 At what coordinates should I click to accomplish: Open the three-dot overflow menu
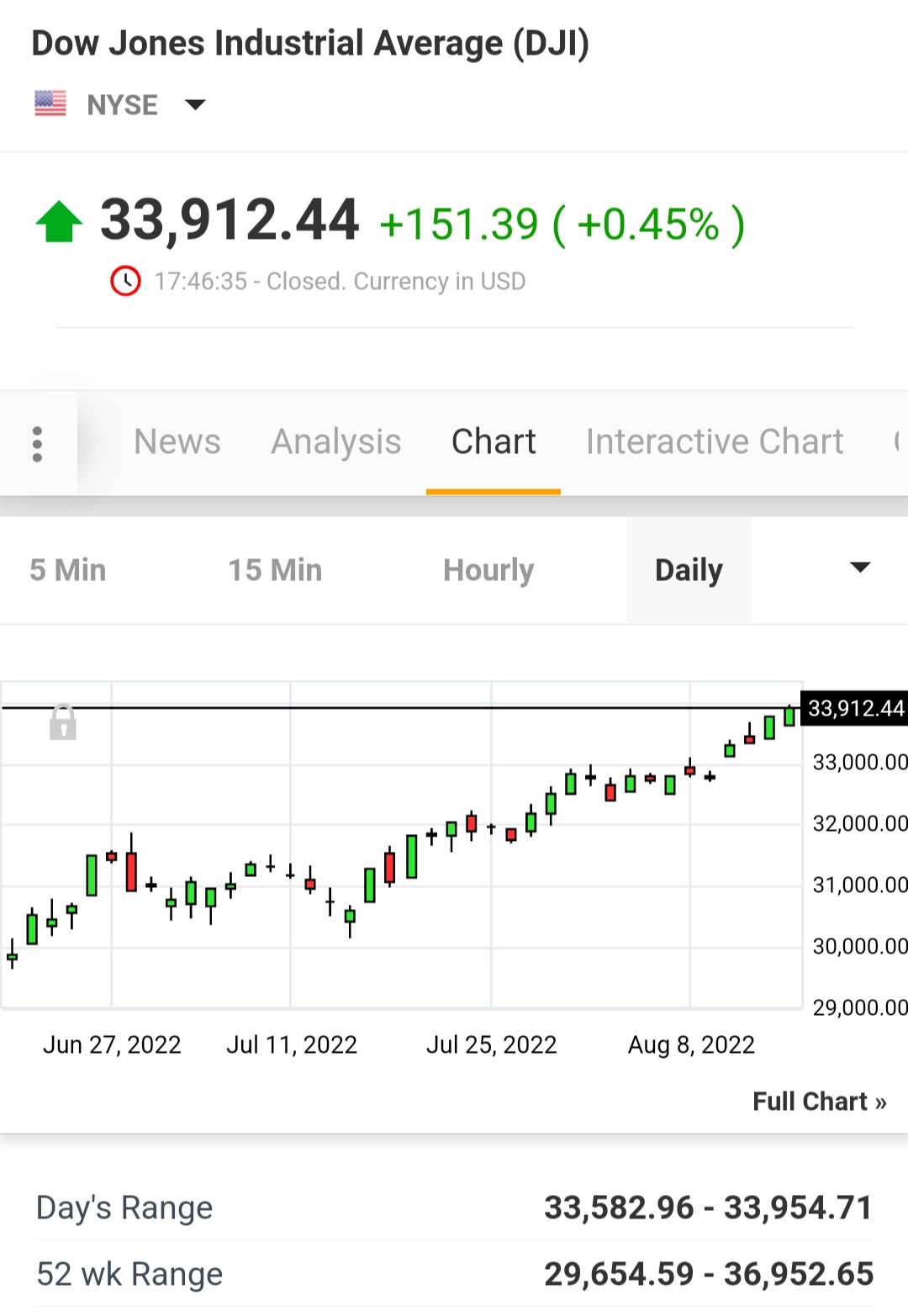(37, 443)
